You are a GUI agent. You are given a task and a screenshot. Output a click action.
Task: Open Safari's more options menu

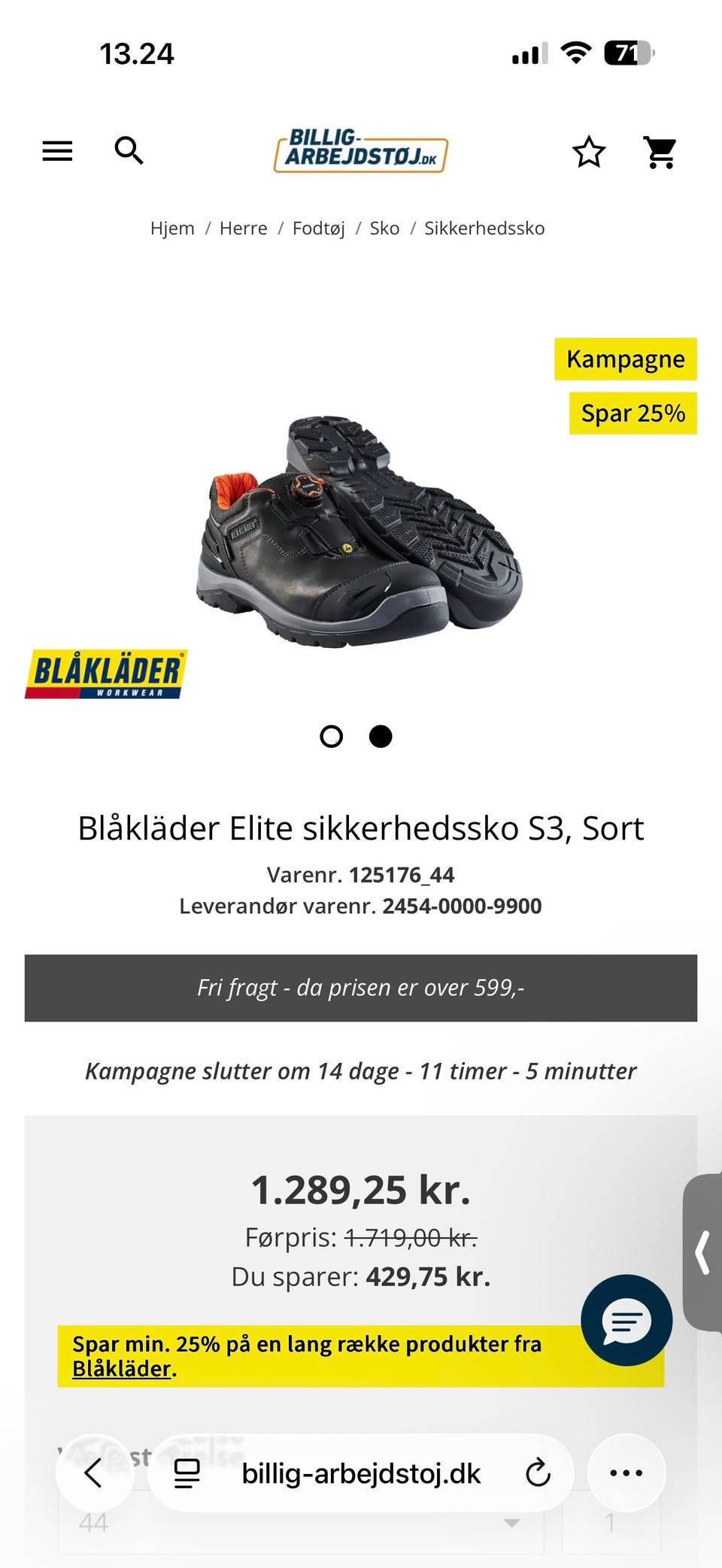pos(626,1474)
